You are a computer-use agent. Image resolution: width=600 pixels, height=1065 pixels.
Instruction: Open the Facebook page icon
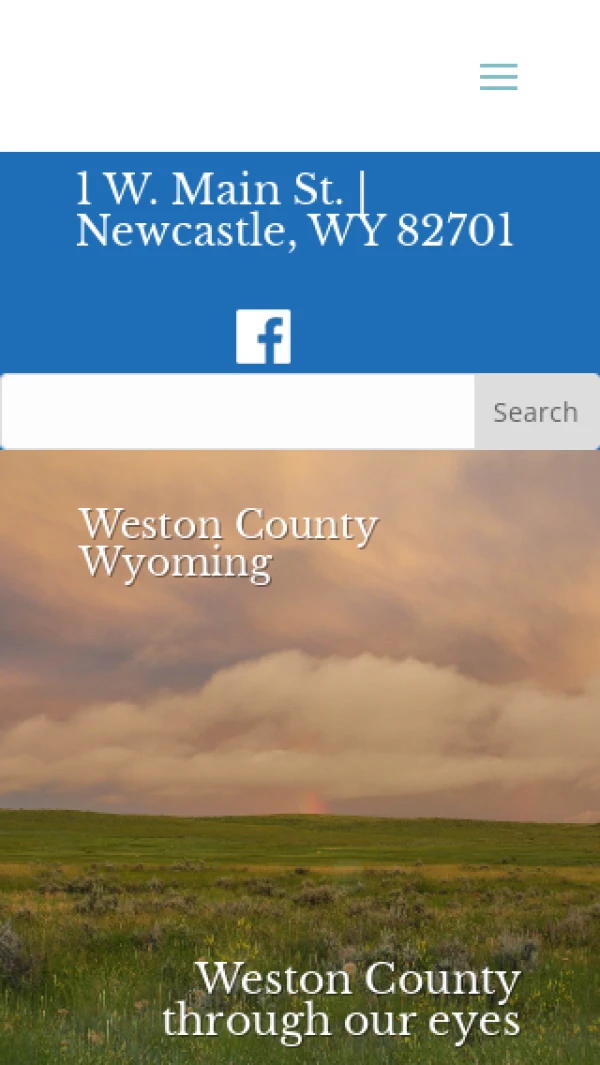pos(263,337)
